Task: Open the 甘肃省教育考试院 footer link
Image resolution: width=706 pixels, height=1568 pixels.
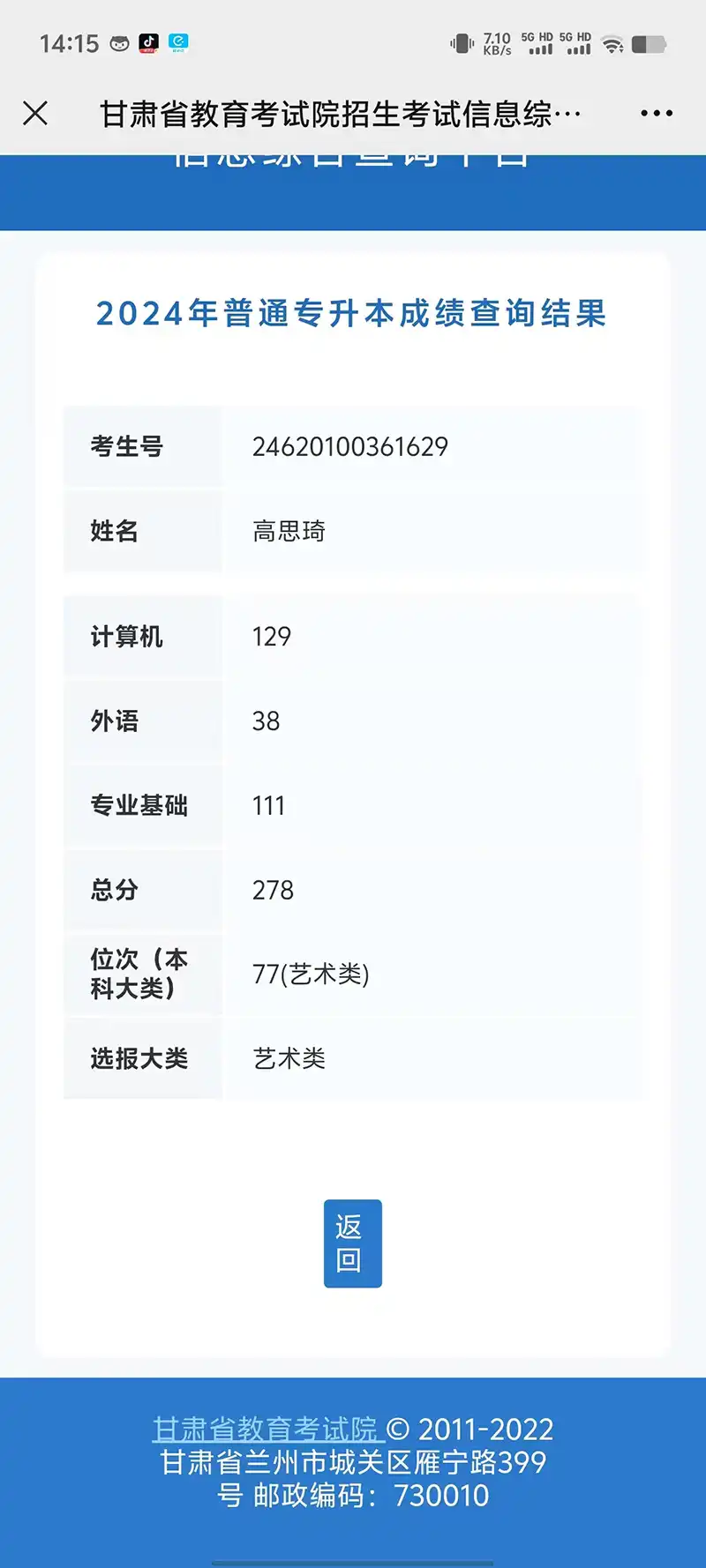Action: tap(266, 1429)
